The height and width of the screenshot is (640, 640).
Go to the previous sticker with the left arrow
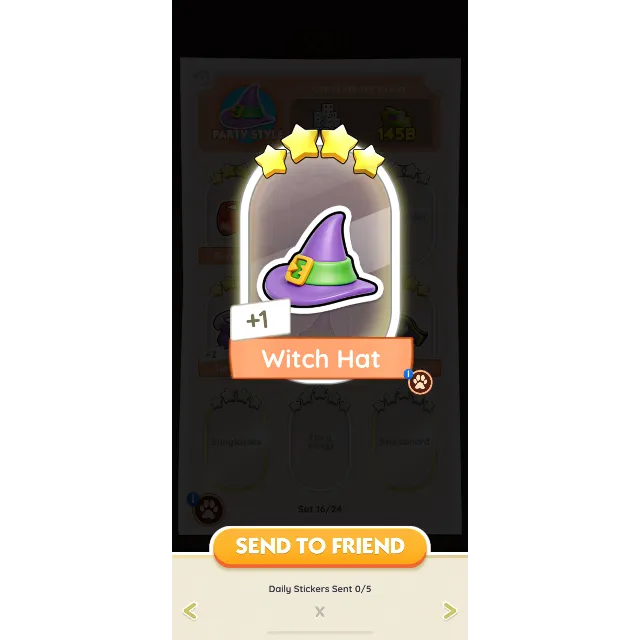tap(190, 611)
